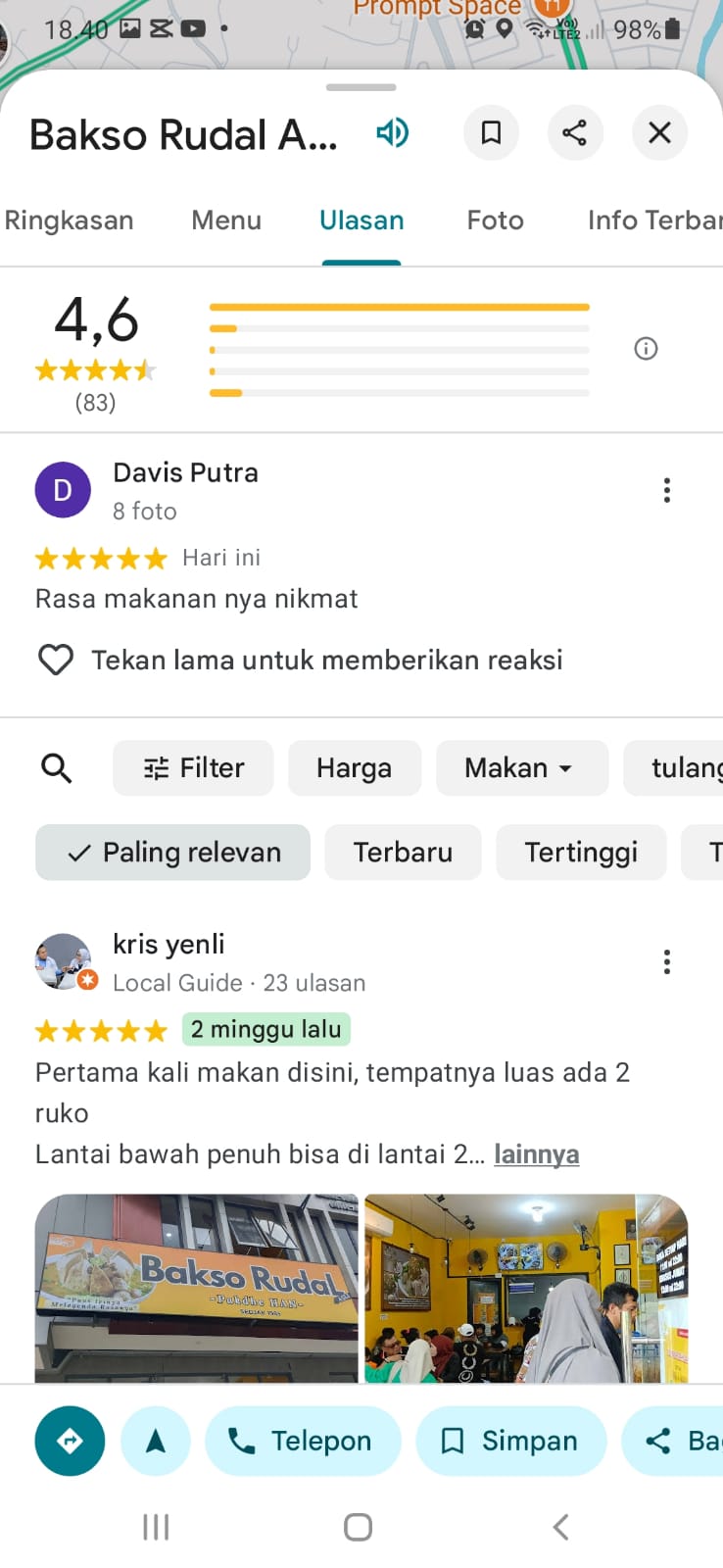
Task: Open the Foto tab
Action: click(x=495, y=220)
